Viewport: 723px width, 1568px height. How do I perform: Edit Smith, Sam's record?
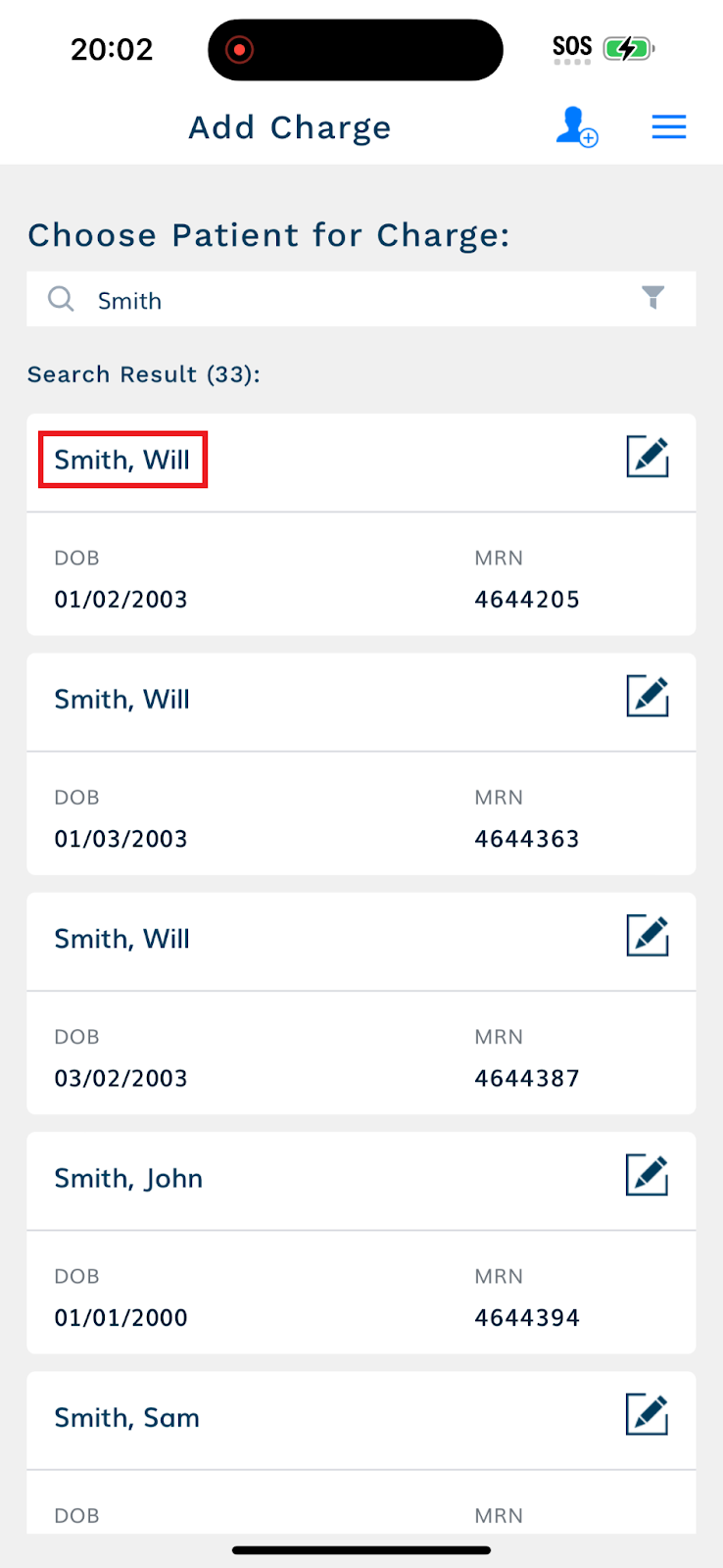[x=648, y=1414]
